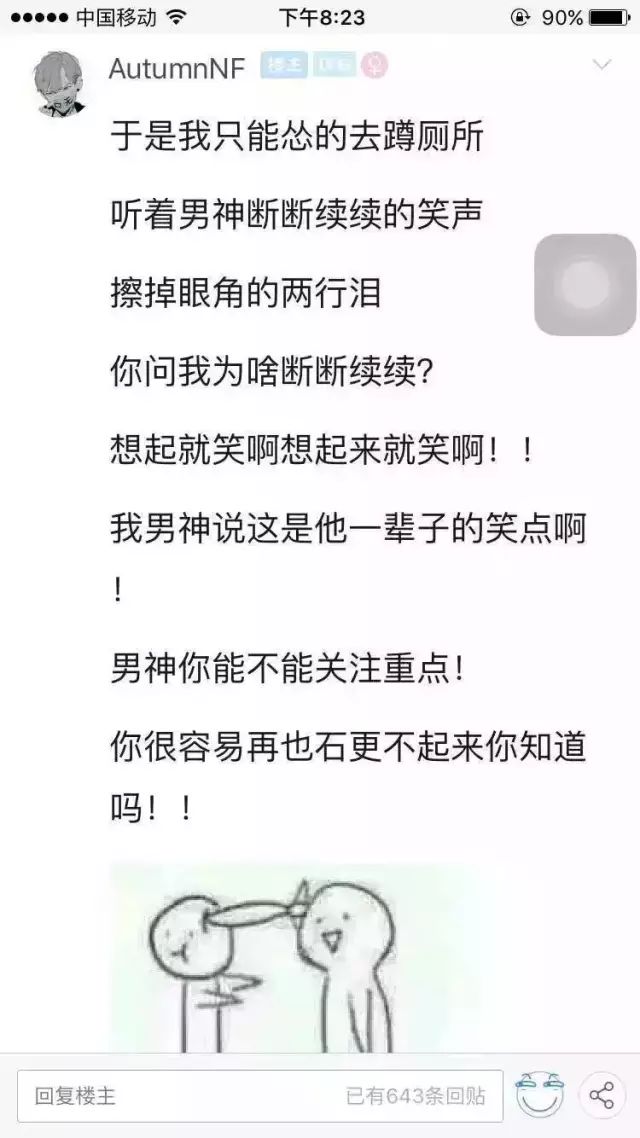Tap the AssistiveTouch floating button
Screen dimensions: 640x1138
click(x=585, y=285)
